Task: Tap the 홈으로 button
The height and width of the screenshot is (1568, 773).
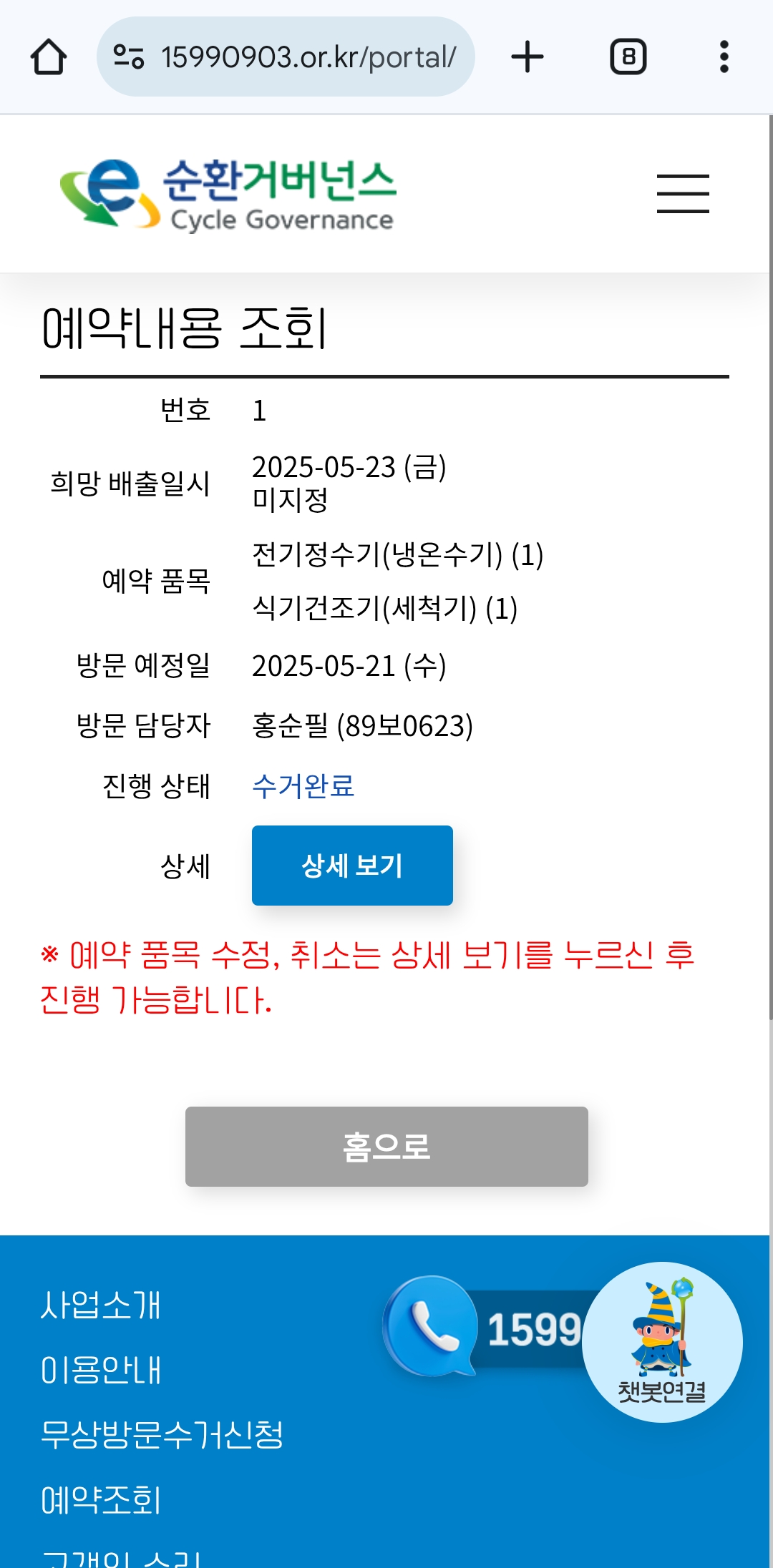Action: click(x=386, y=1147)
